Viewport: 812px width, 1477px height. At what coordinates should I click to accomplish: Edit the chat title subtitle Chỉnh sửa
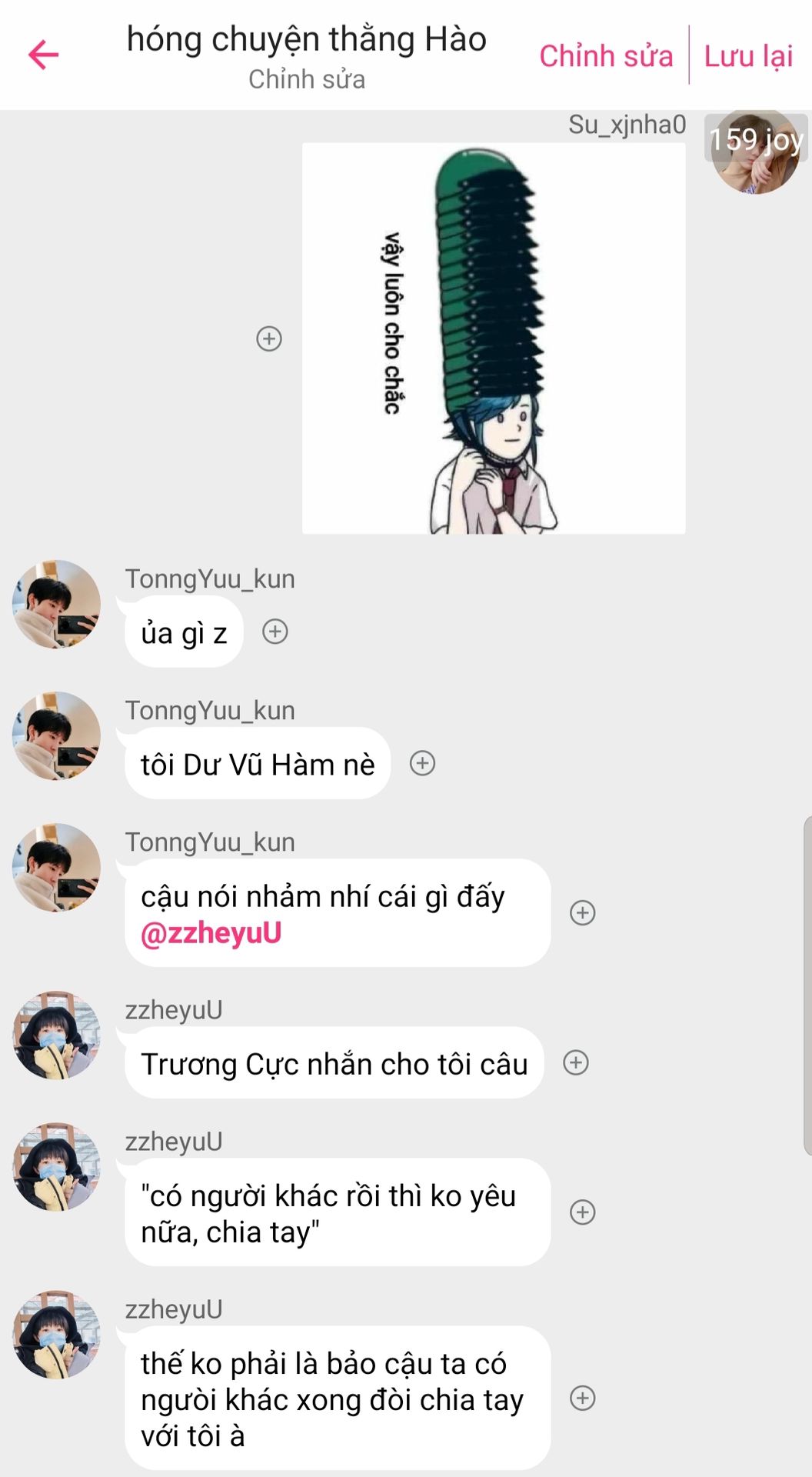306,79
